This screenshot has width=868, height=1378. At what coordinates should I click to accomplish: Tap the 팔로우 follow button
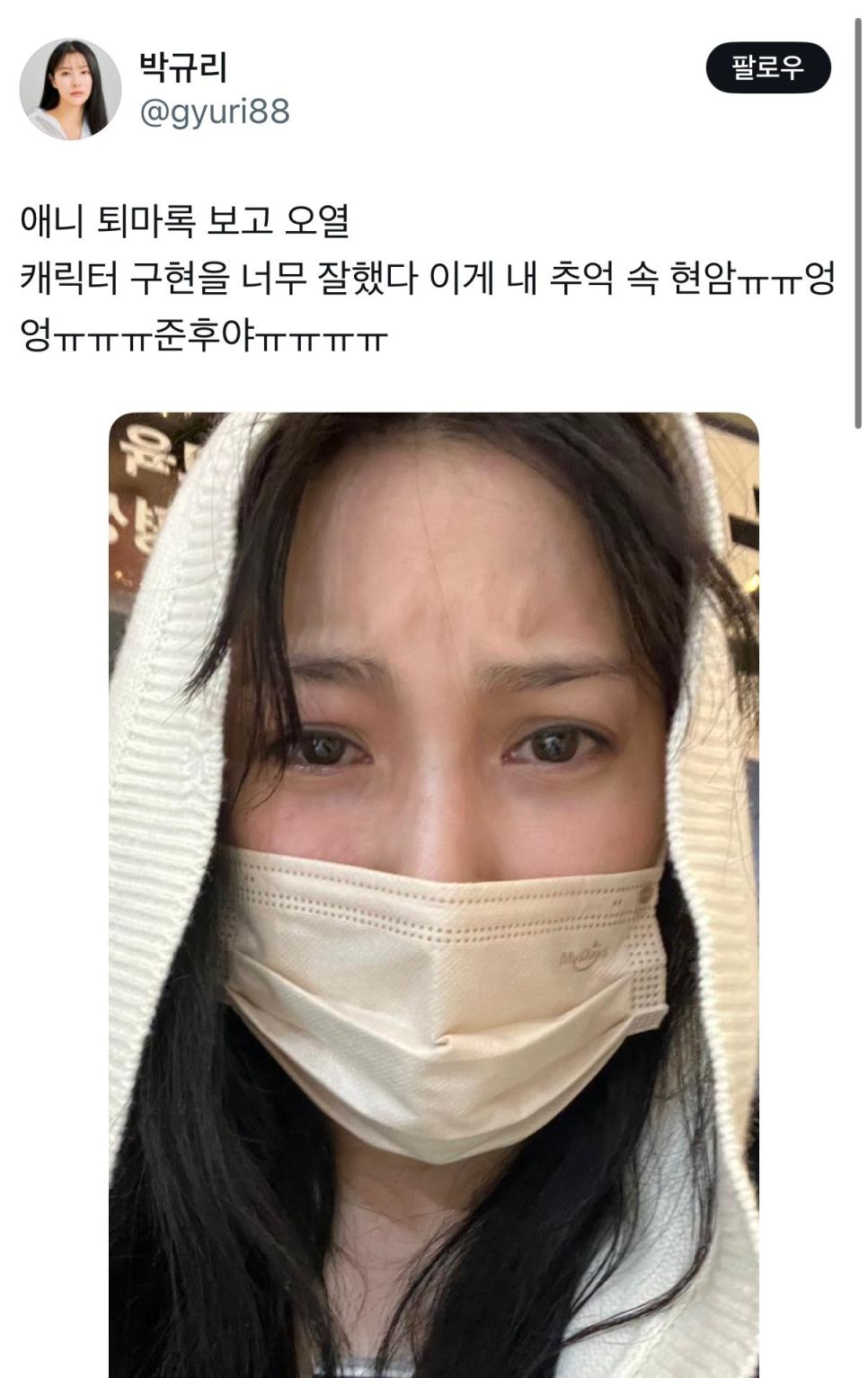[767, 68]
